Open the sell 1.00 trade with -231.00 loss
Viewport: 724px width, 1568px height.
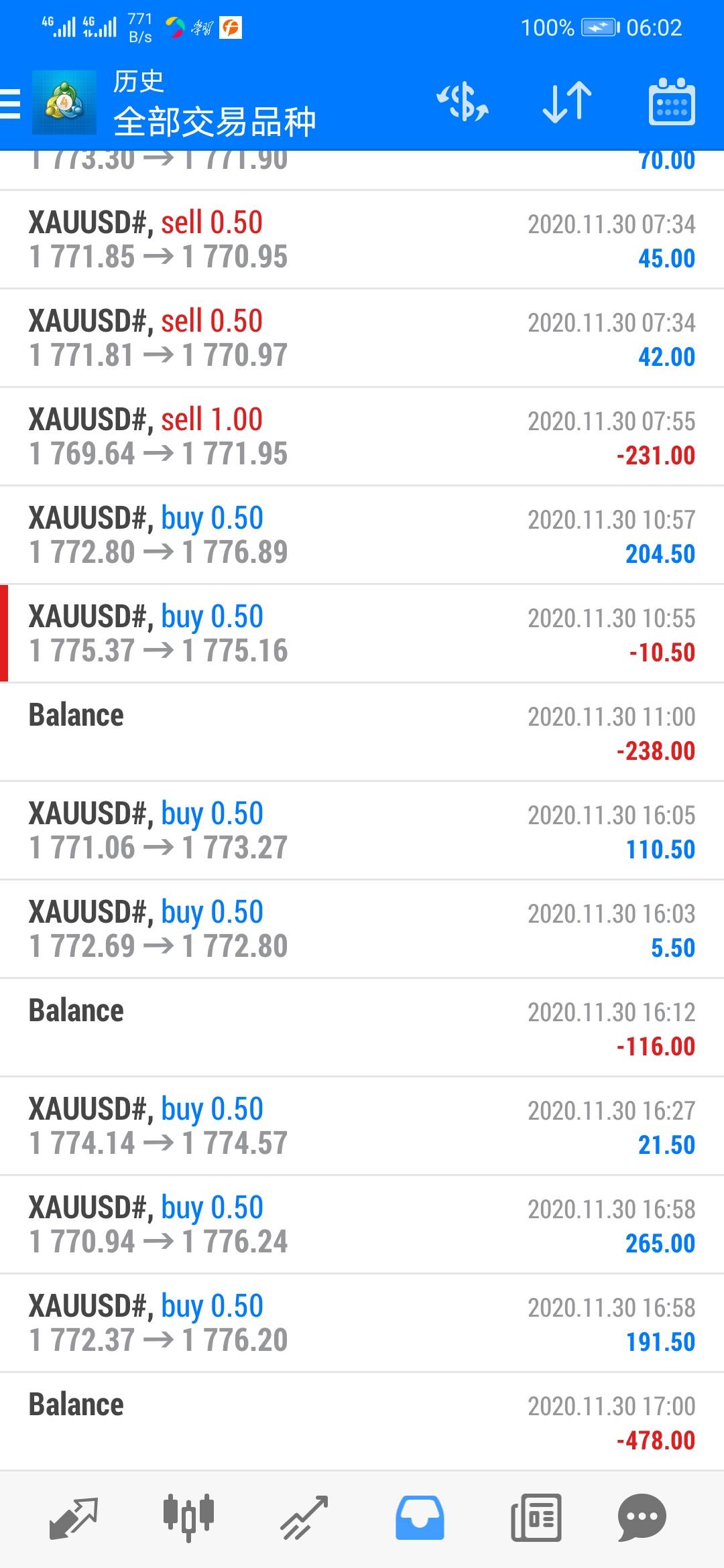(362, 437)
